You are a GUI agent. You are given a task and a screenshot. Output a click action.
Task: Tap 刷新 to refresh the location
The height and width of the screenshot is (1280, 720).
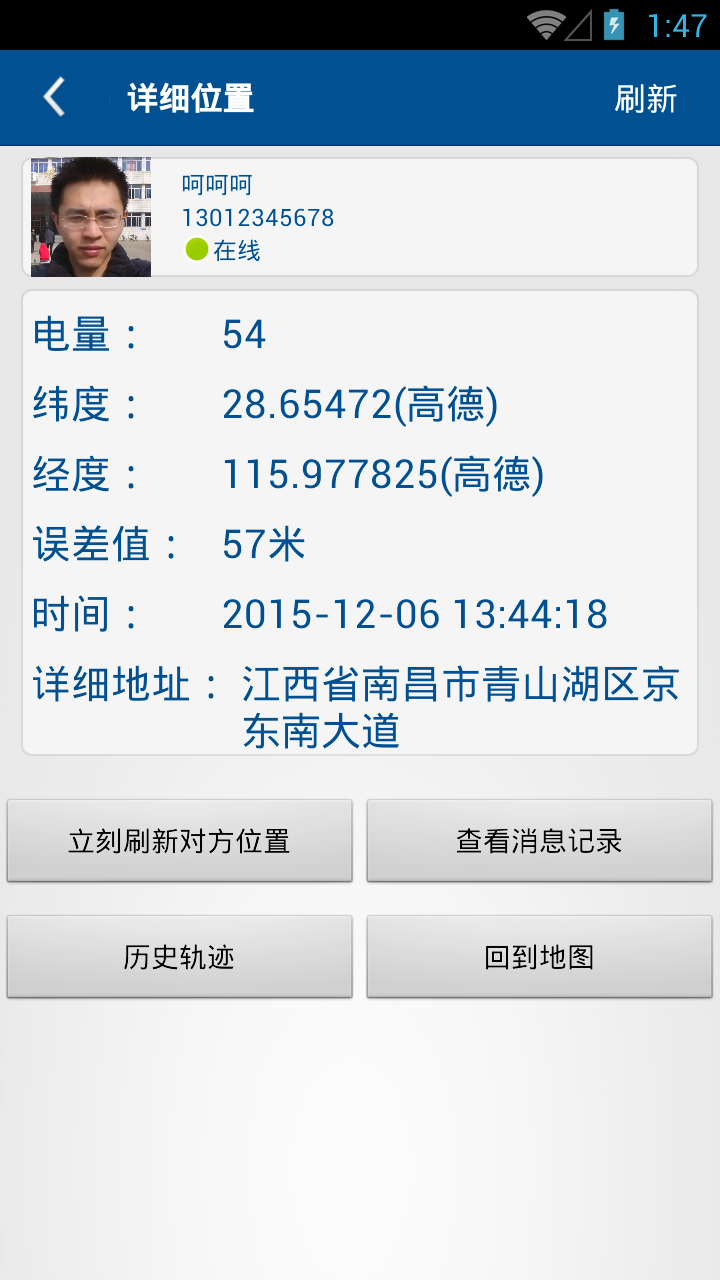[645, 99]
